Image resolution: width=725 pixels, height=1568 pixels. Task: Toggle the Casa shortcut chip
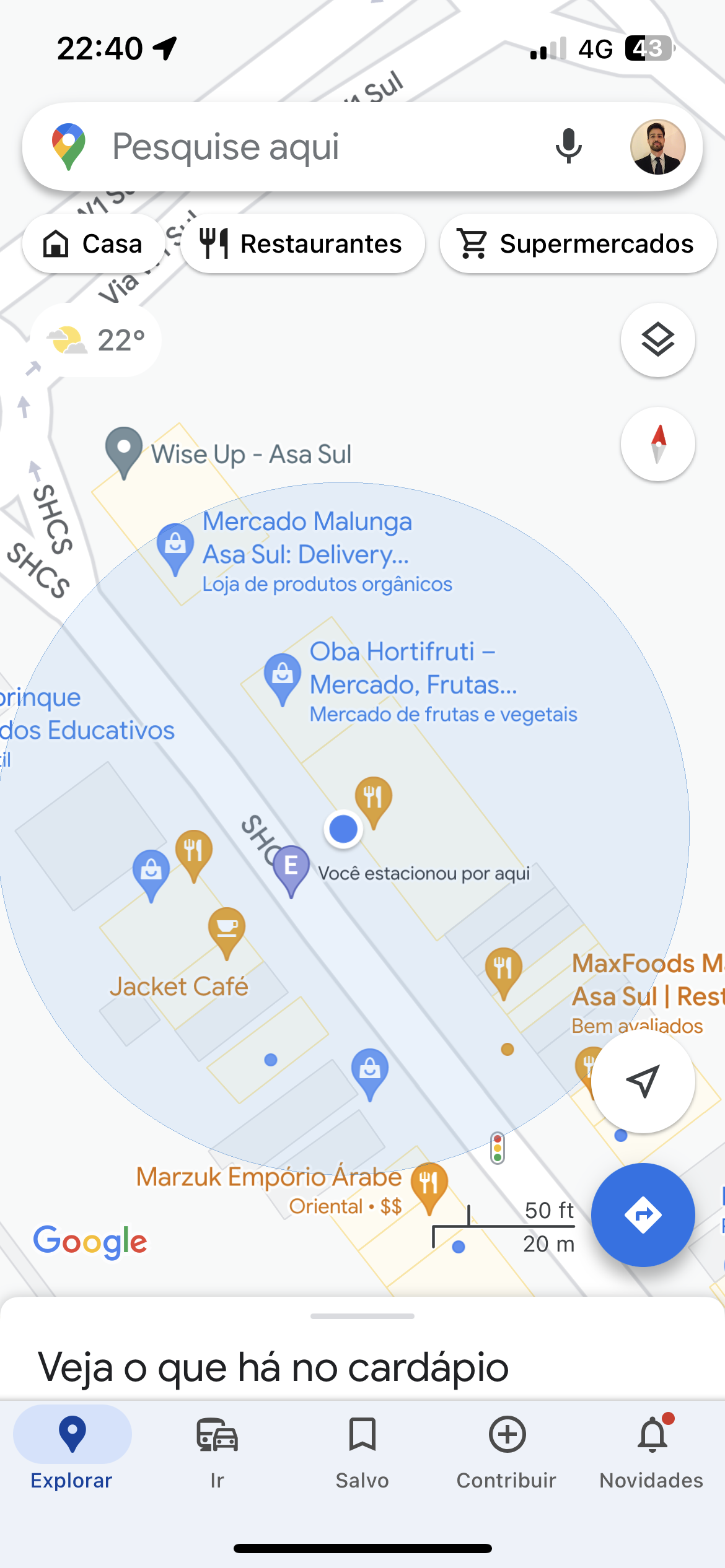pos(94,244)
